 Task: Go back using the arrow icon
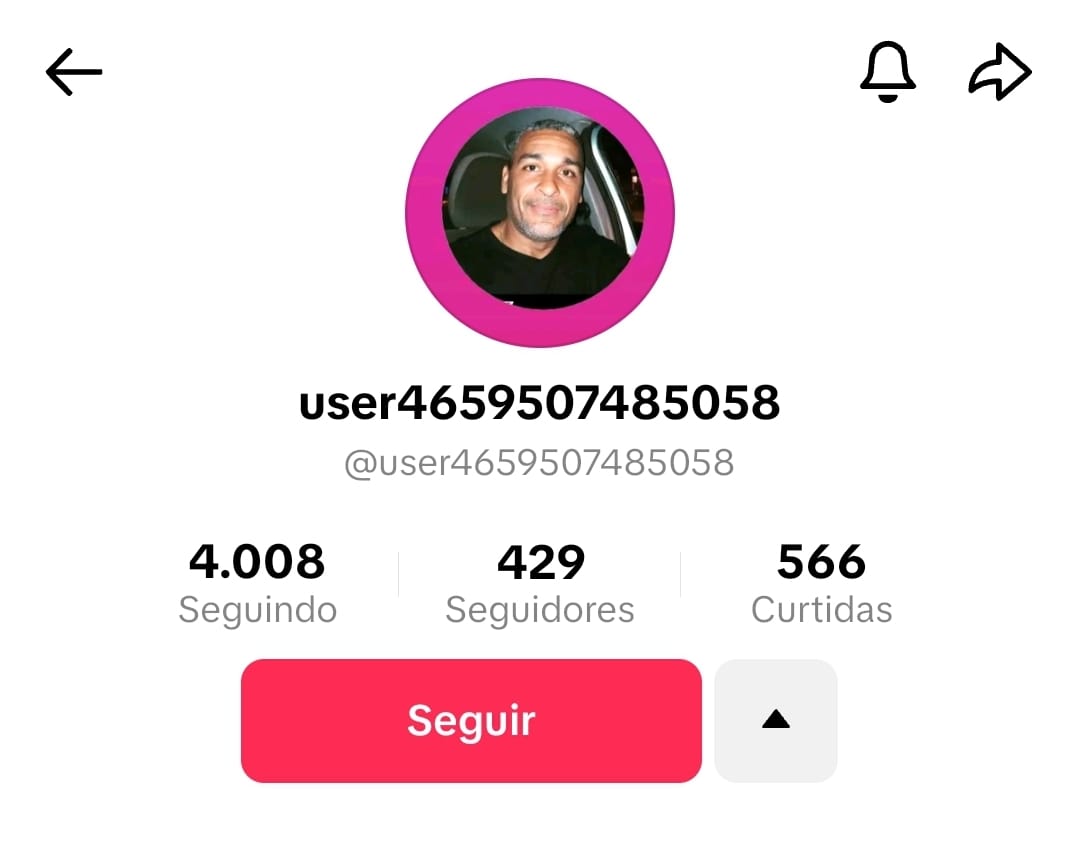pos(74,73)
